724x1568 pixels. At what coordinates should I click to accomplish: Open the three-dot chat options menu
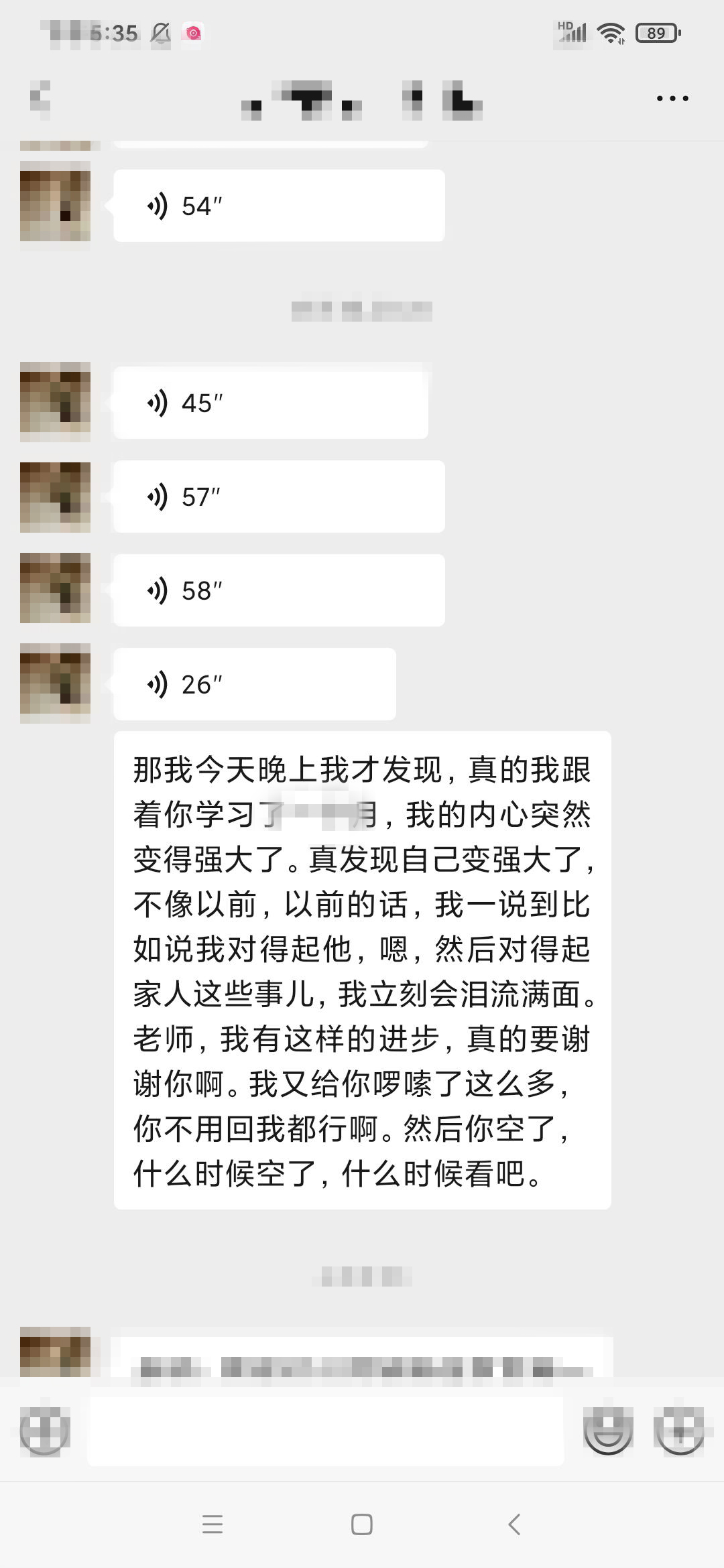click(x=672, y=99)
